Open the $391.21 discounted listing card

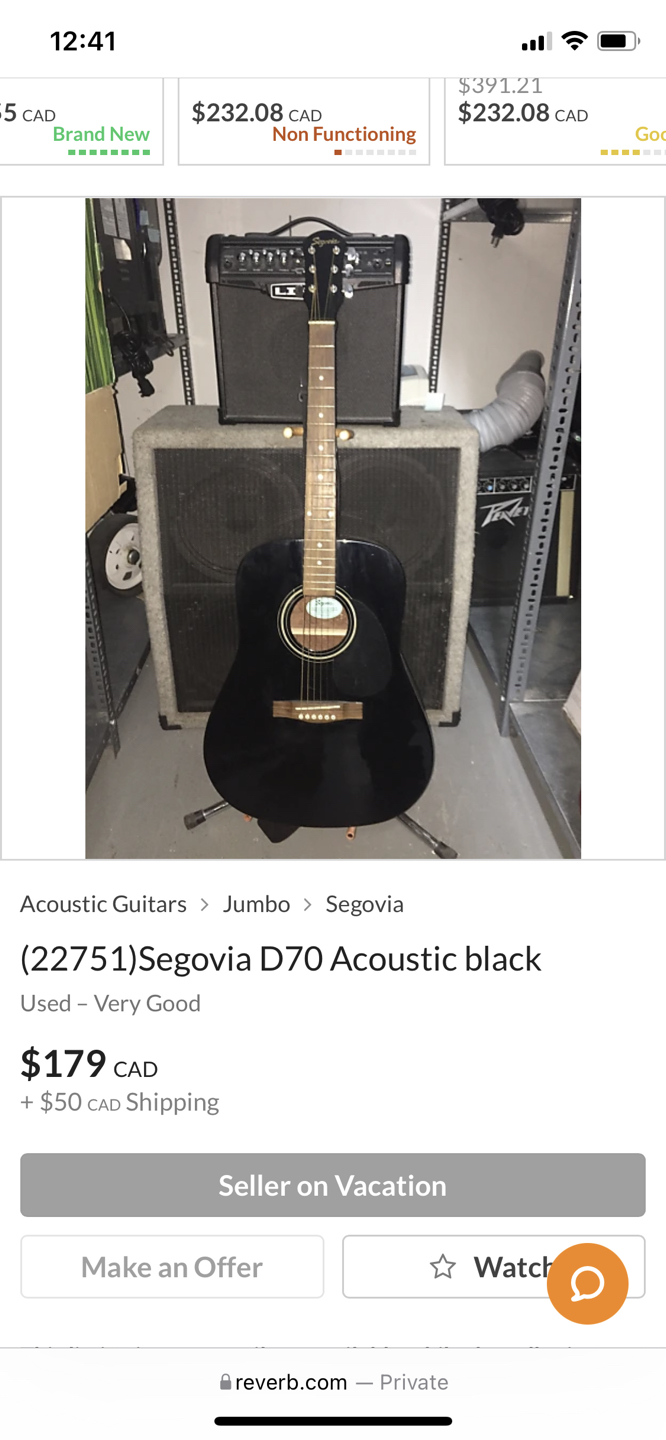click(x=555, y=120)
